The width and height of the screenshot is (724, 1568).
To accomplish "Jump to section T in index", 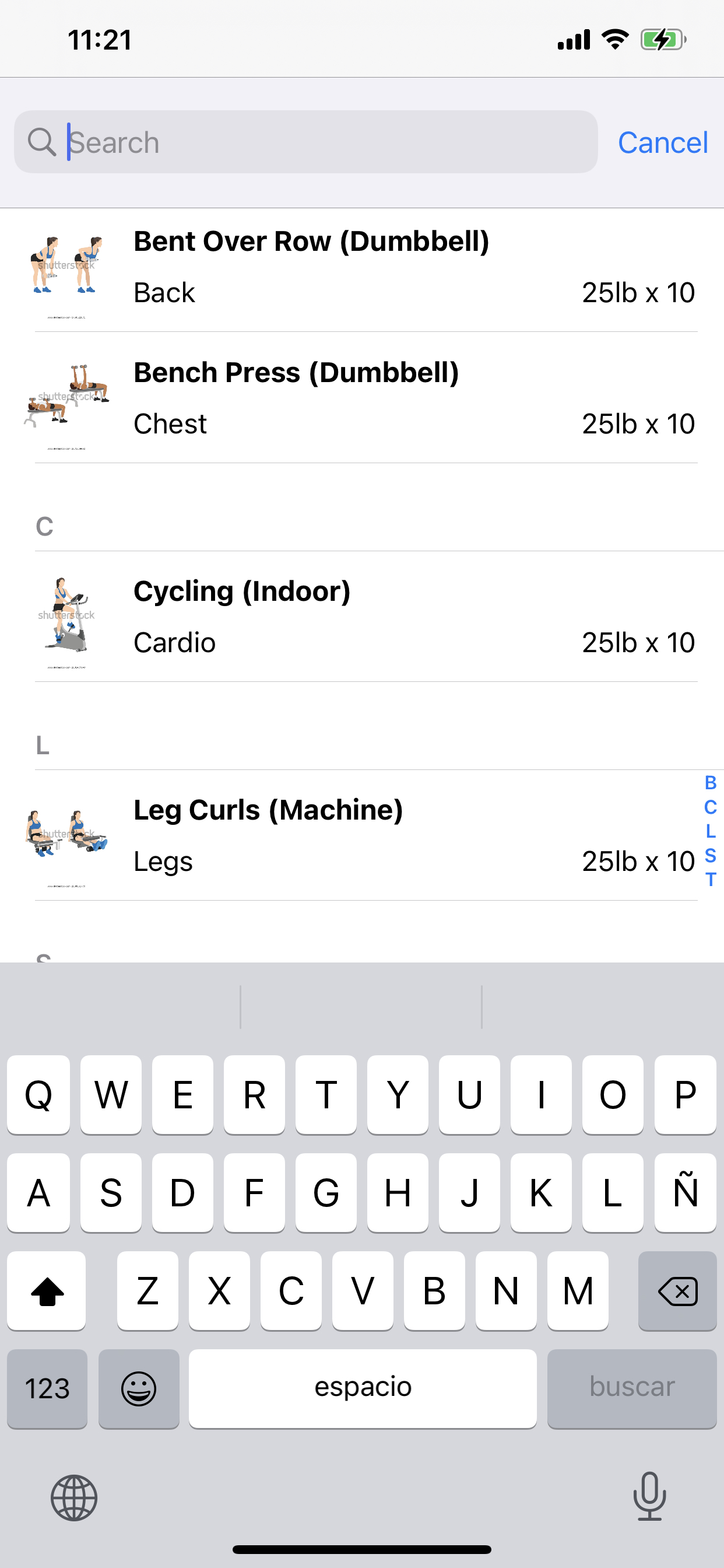I will coord(710,880).
